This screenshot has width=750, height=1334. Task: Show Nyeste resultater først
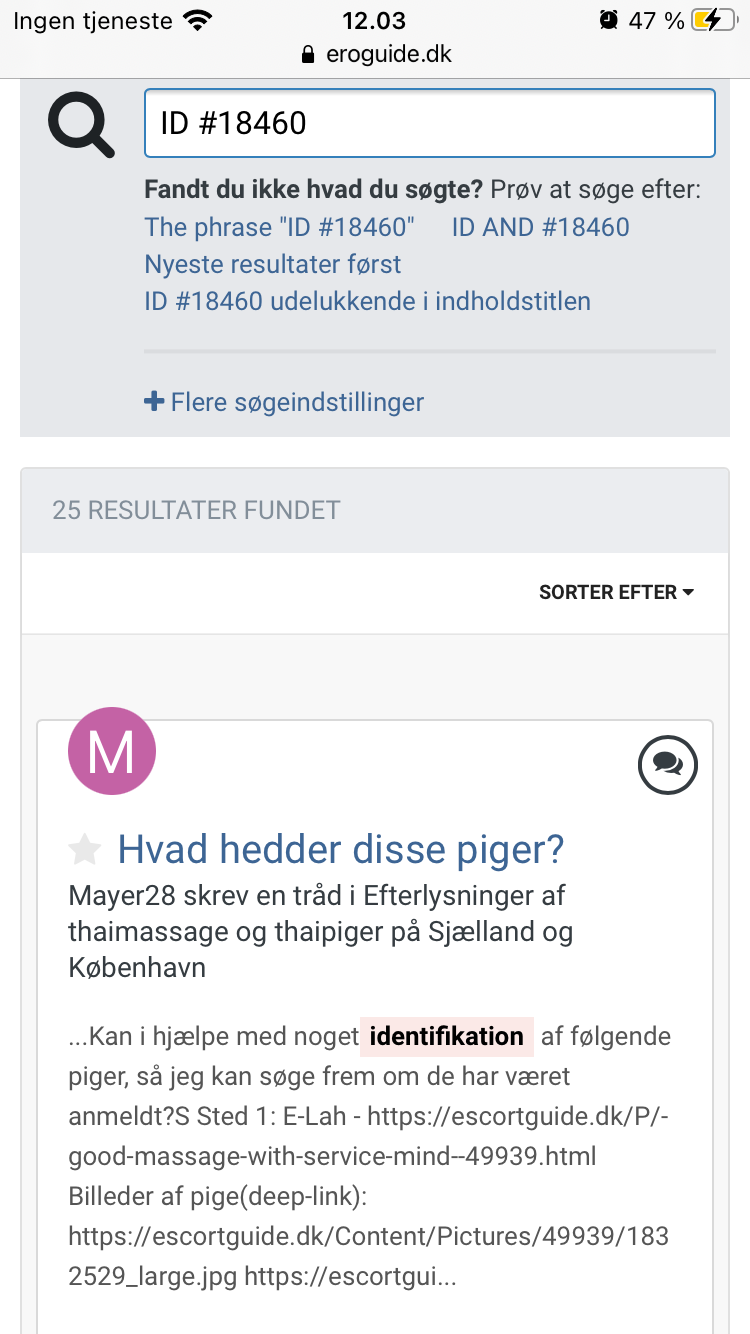click(x=272, y=264)
